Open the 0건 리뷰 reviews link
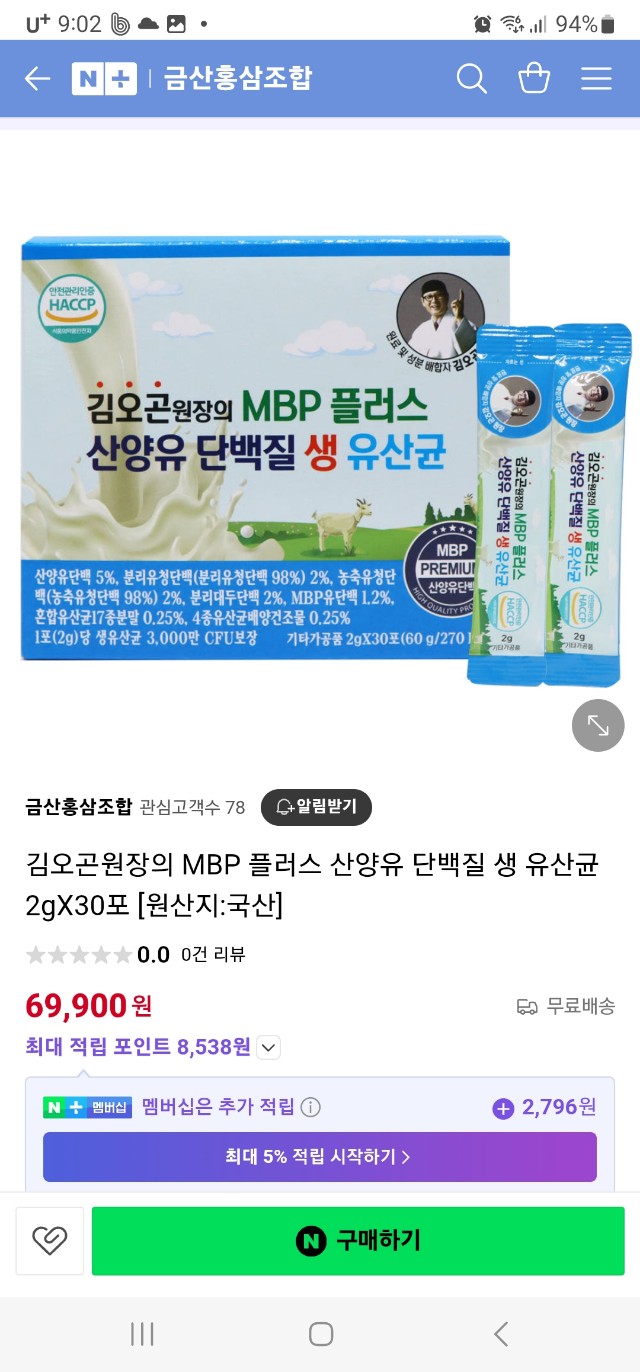Screen dimensions: 640x1372 pos(213,954)
